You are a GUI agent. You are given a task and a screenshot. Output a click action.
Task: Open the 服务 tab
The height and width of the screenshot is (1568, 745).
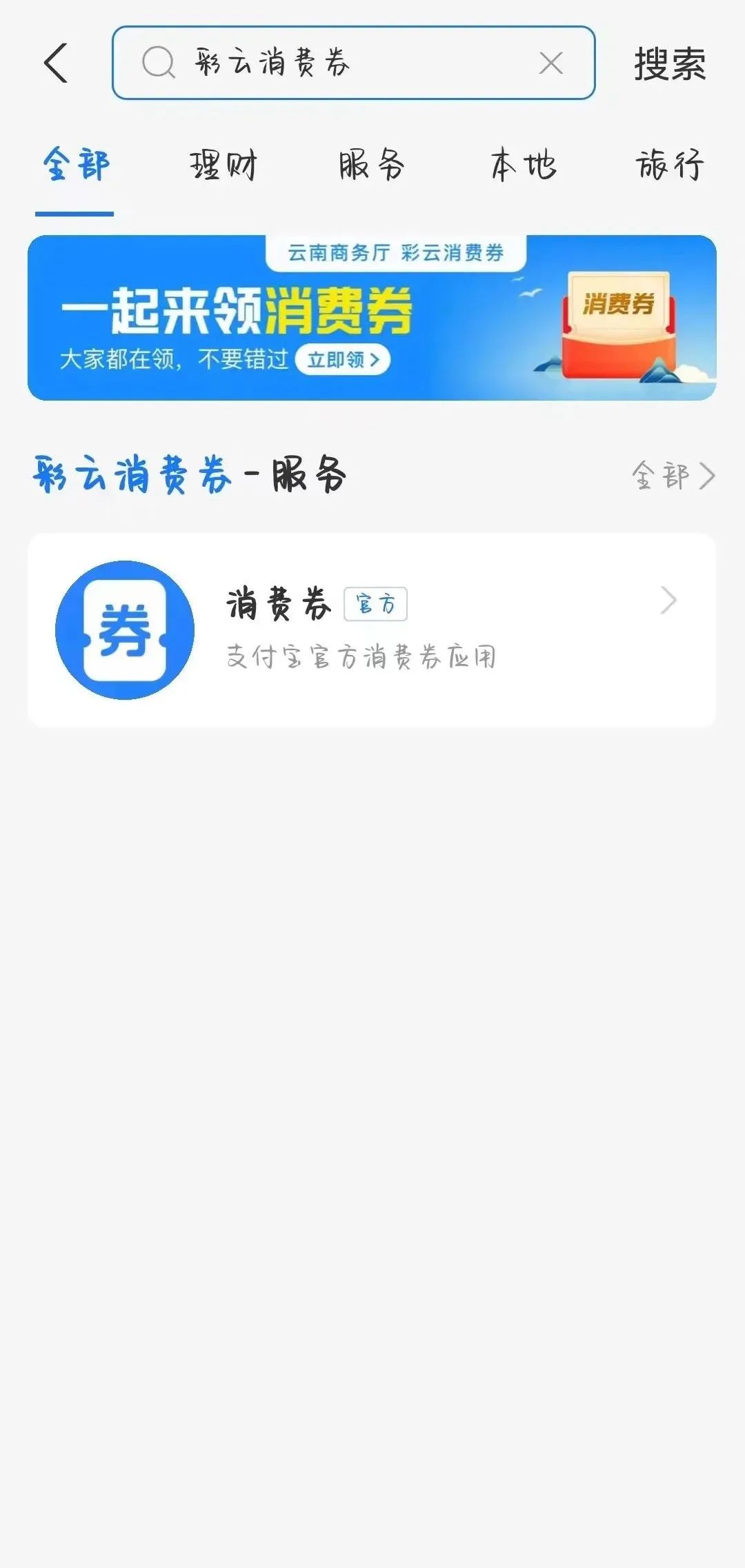pyautogui.click(x=372, y=165)
